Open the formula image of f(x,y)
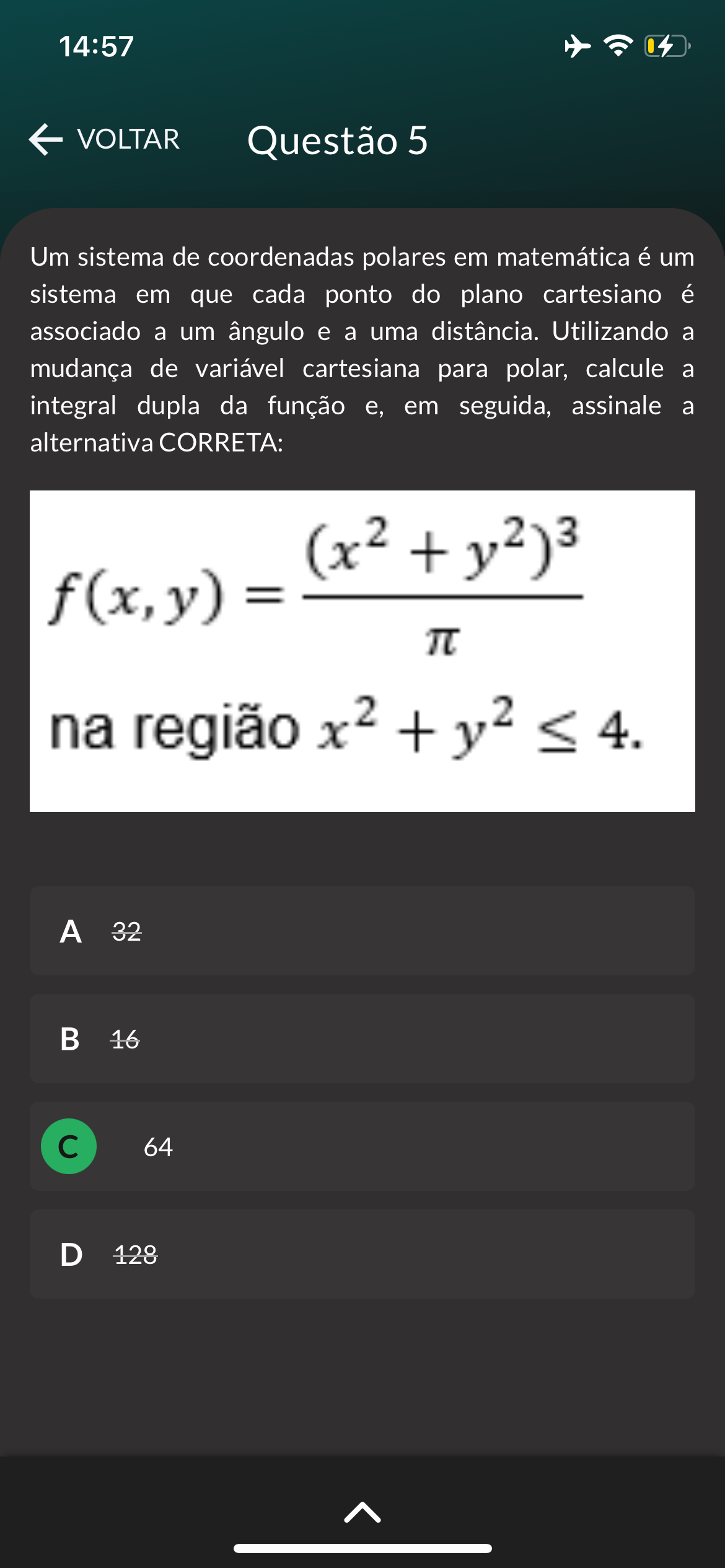The height and width of the screenshot is (1568, 725). coord(362,651)
